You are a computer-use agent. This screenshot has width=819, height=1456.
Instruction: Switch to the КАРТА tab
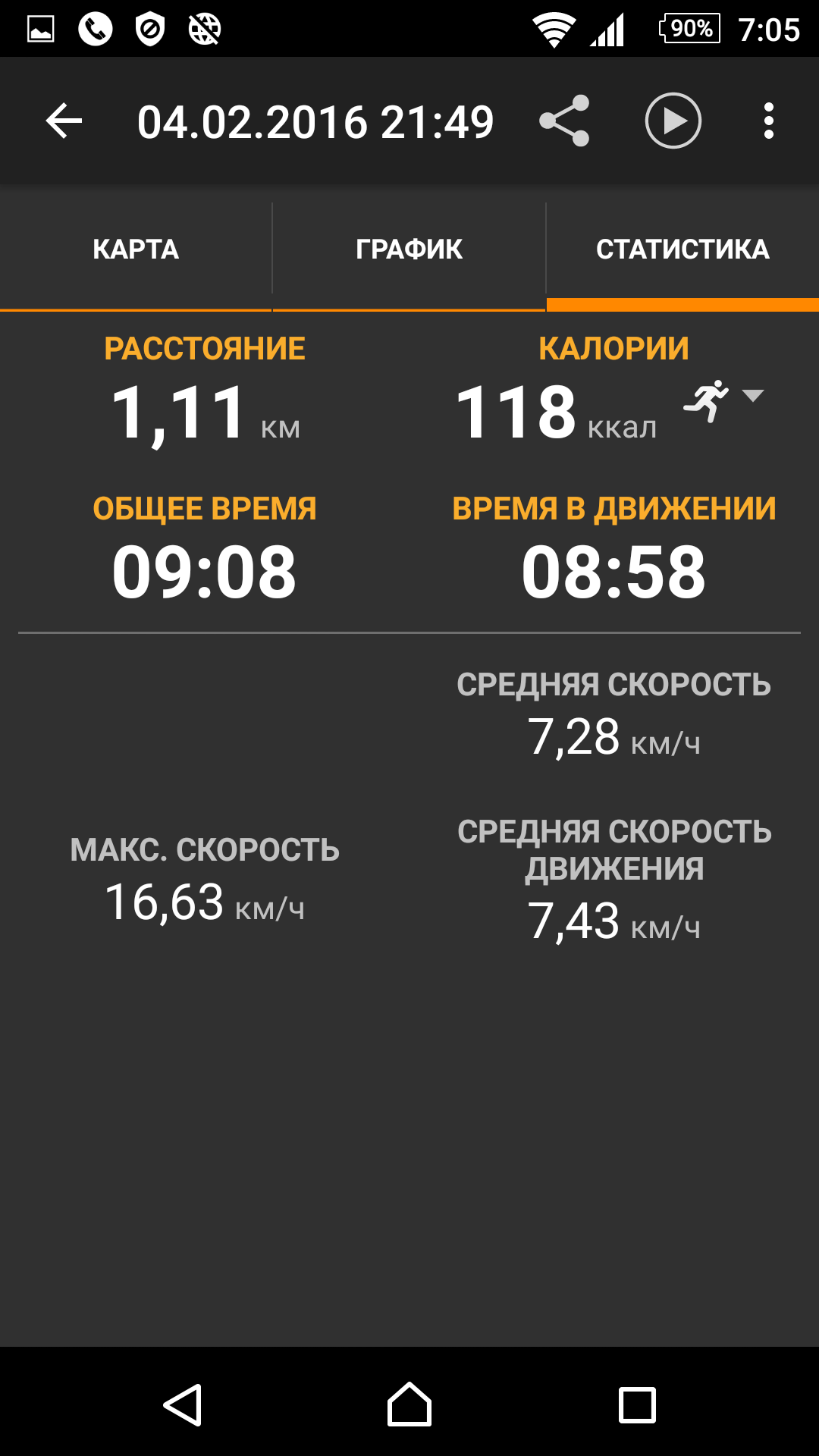click(136, 249)
